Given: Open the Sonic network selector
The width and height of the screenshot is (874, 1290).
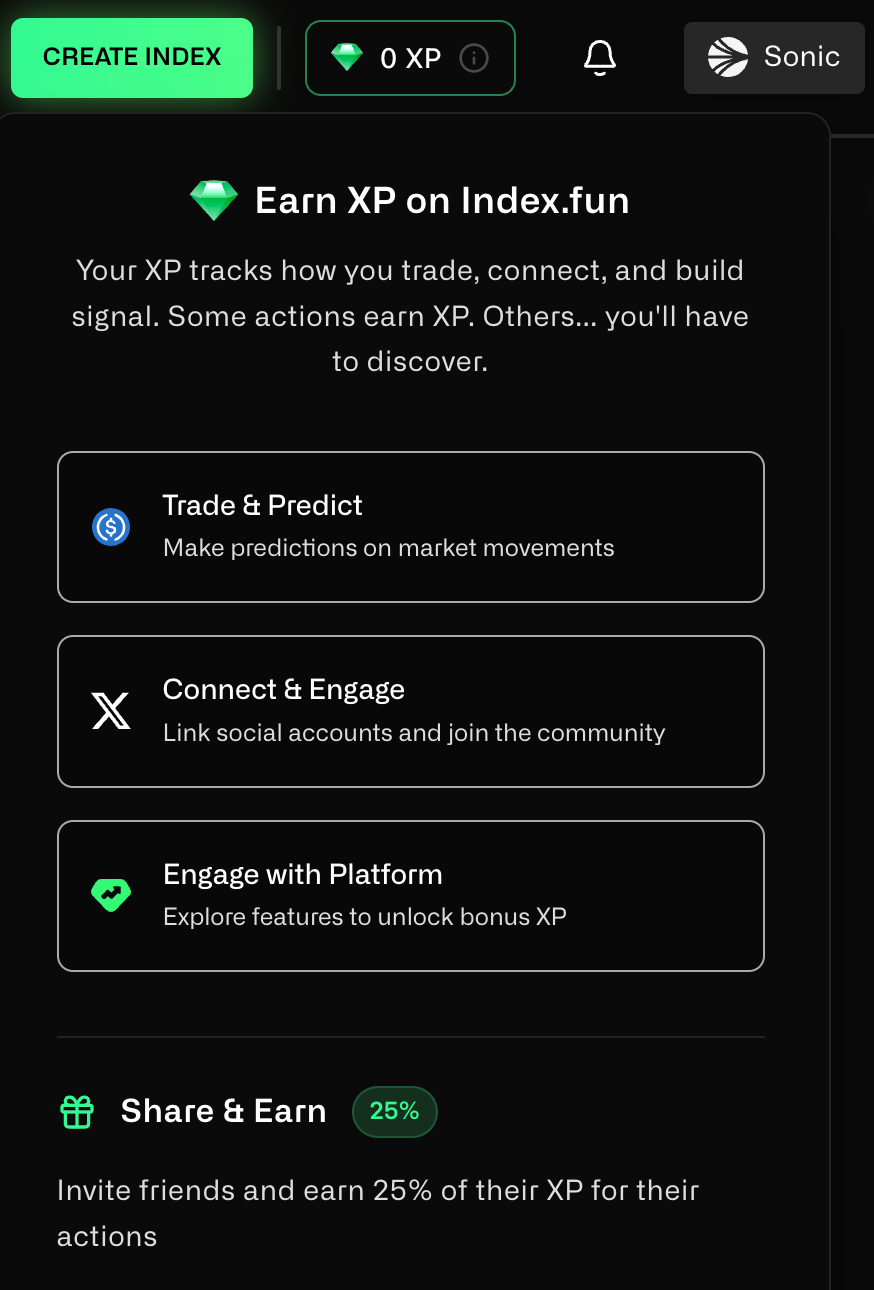Looking at the screenshot, I should click(774, 57).
